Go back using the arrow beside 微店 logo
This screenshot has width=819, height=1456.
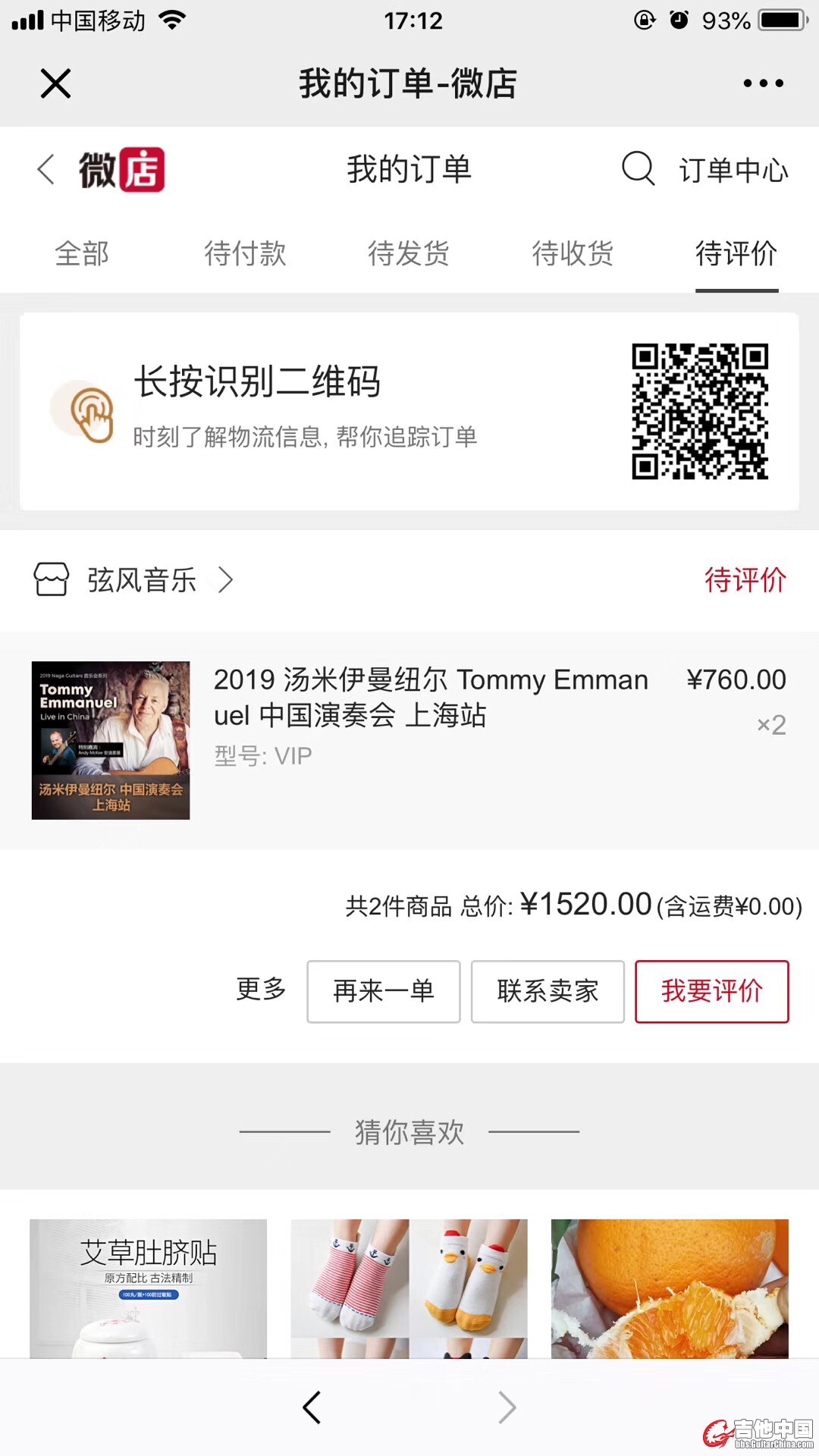(46, 169)
